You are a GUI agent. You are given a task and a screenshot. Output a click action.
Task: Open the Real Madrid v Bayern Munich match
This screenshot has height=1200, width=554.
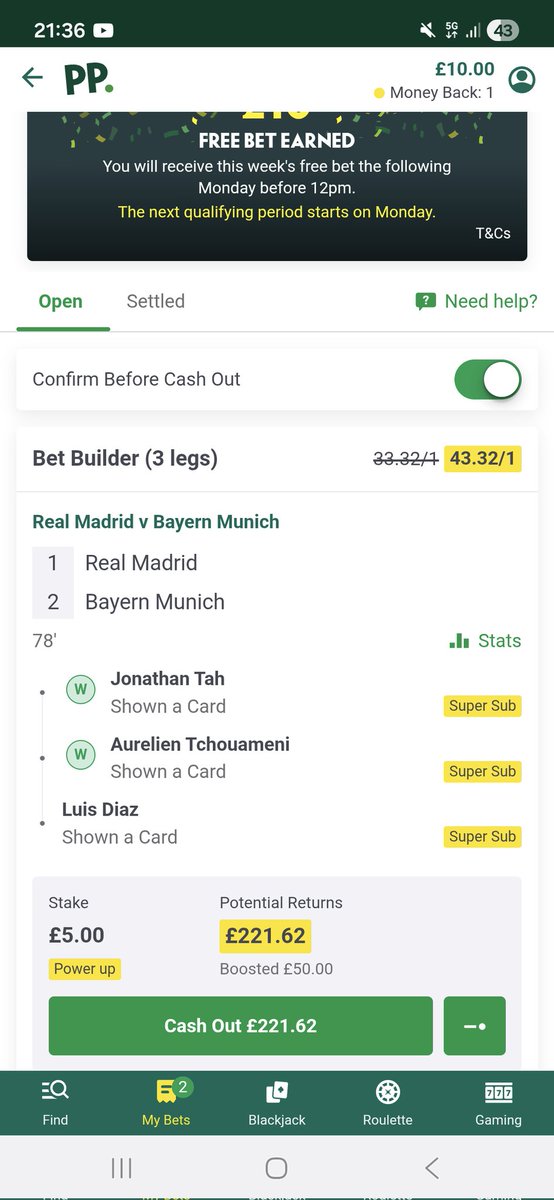156,522
